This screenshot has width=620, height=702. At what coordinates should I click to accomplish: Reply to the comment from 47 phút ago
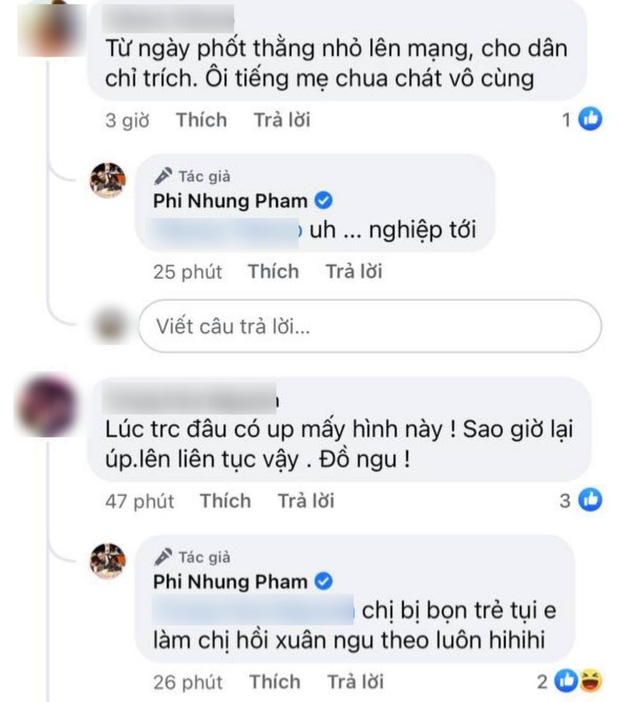click(306, 501)
